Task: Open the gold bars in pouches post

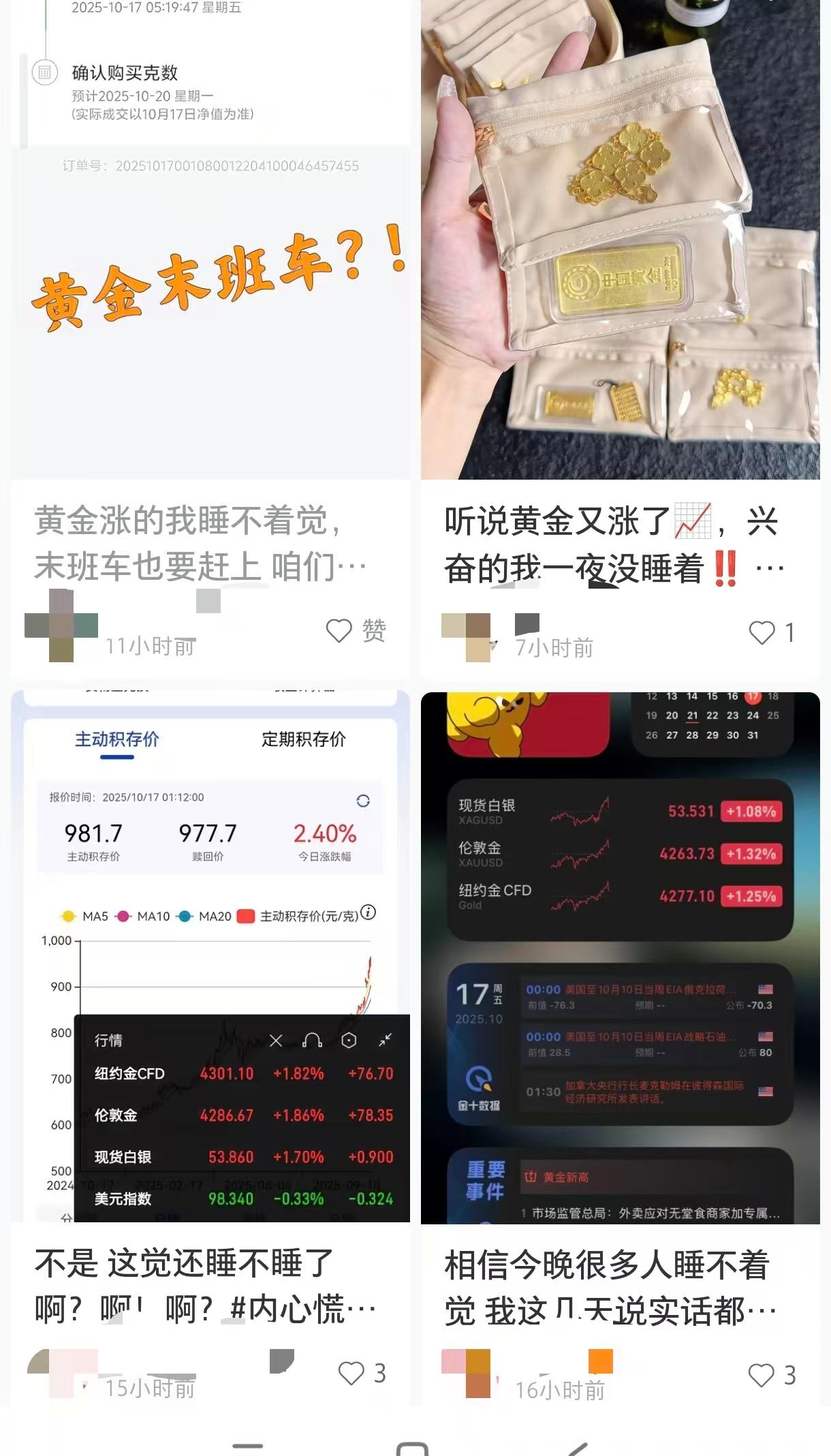Action: click(x=620, y=238)
